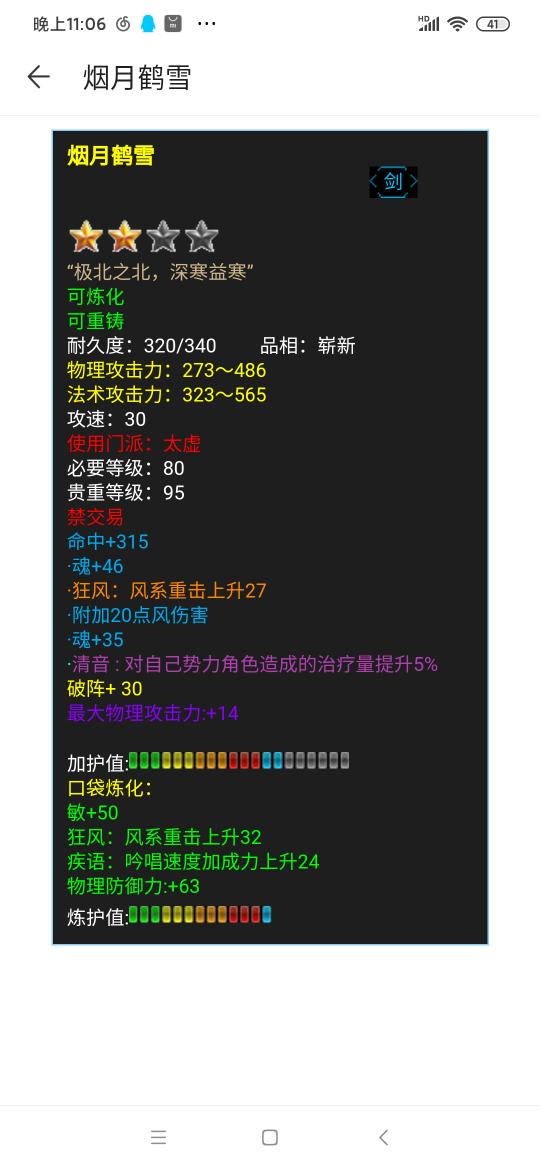The height and width of the screenshot is (1170, 540).
Task: Tap the system back navigation button
Action: 383,1137
